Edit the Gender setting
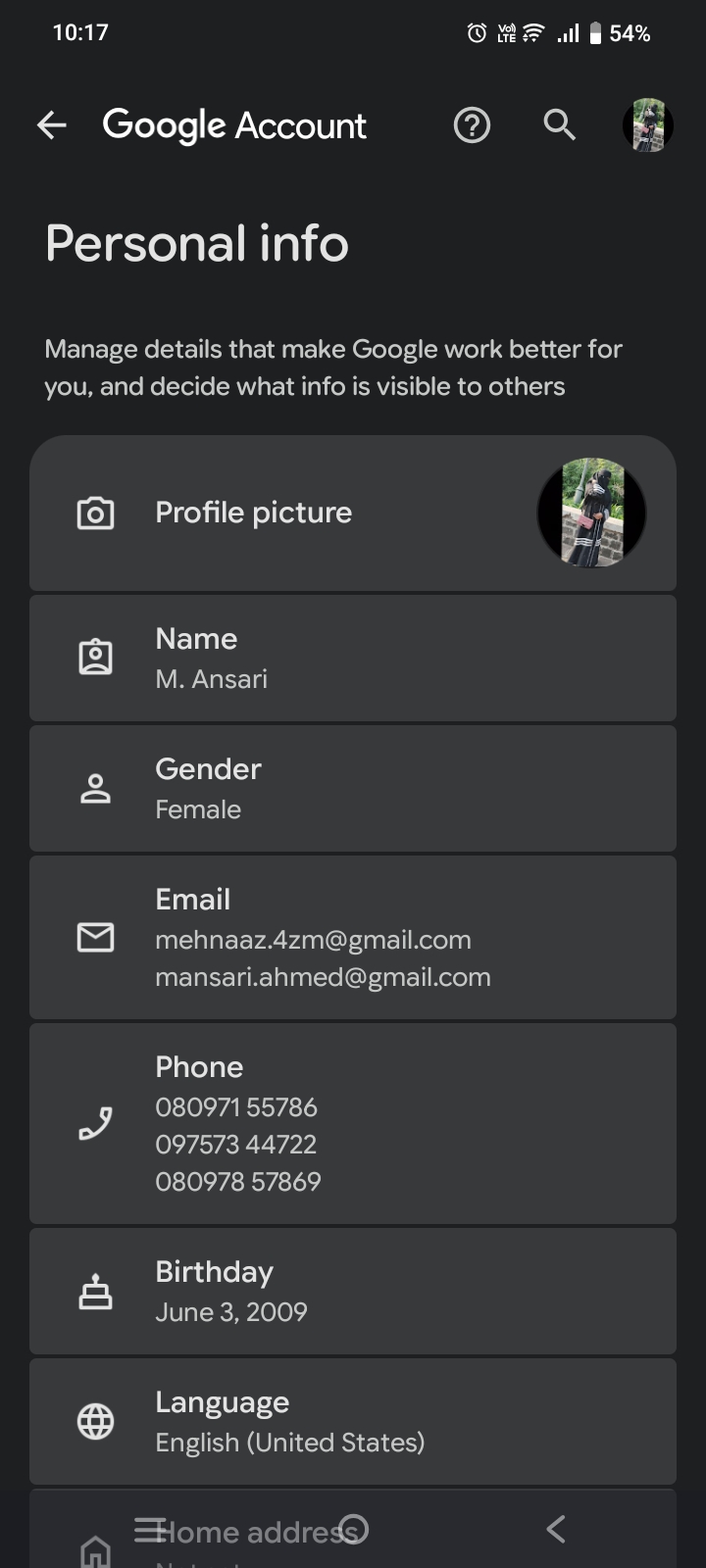 [x=353, y=789]
